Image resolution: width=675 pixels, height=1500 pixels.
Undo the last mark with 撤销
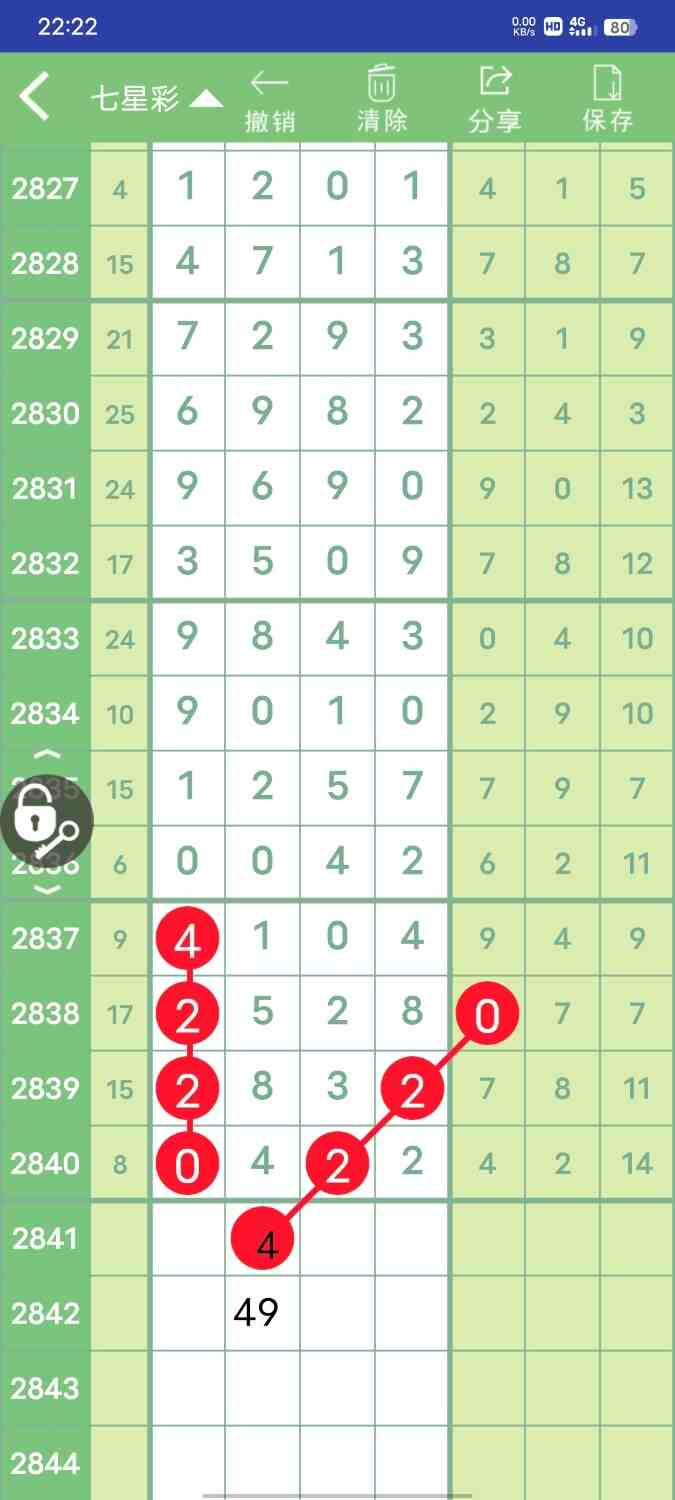tap(270, 100)
